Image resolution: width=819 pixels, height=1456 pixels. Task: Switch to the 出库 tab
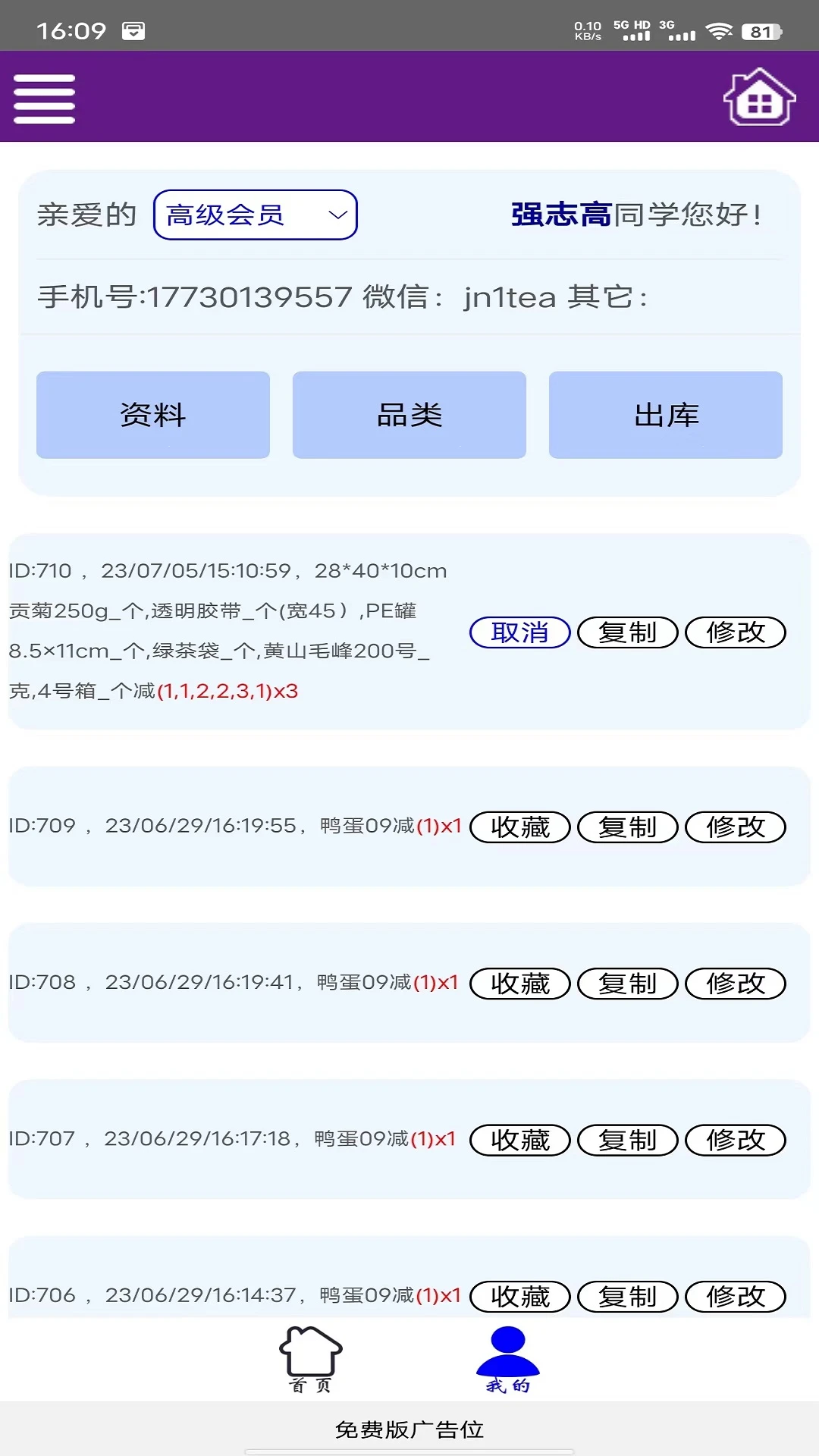coord(667,414)
